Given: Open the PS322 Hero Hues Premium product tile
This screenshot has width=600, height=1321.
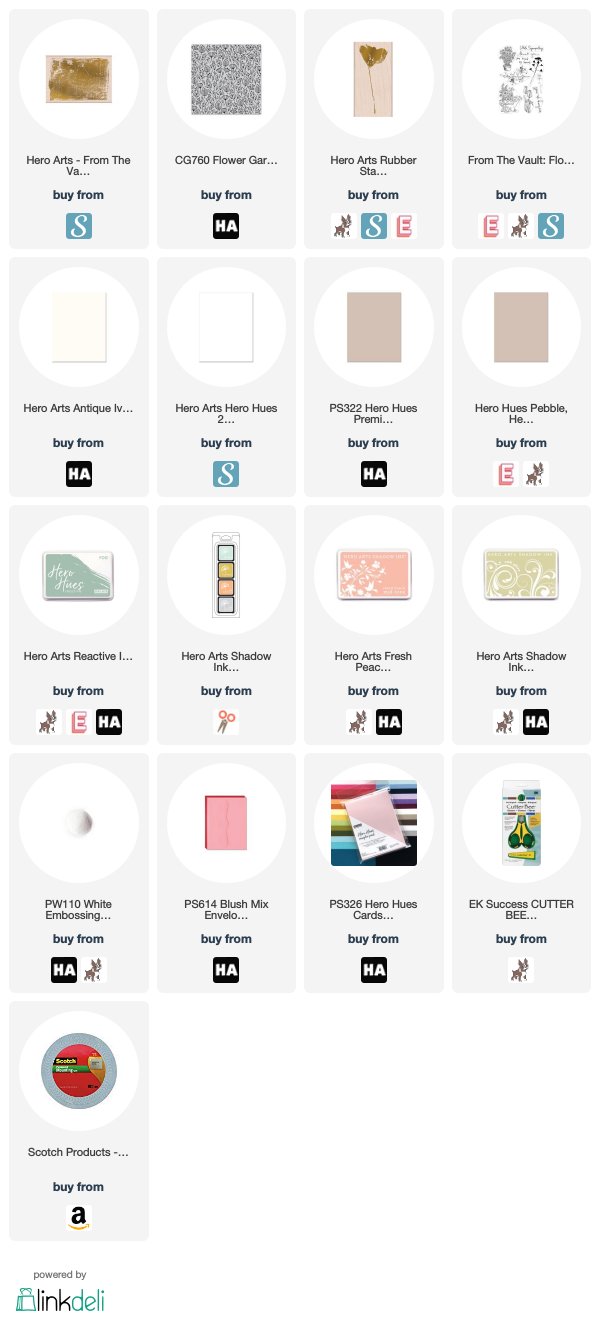Looking at the screenshot, I should (374, 377).
